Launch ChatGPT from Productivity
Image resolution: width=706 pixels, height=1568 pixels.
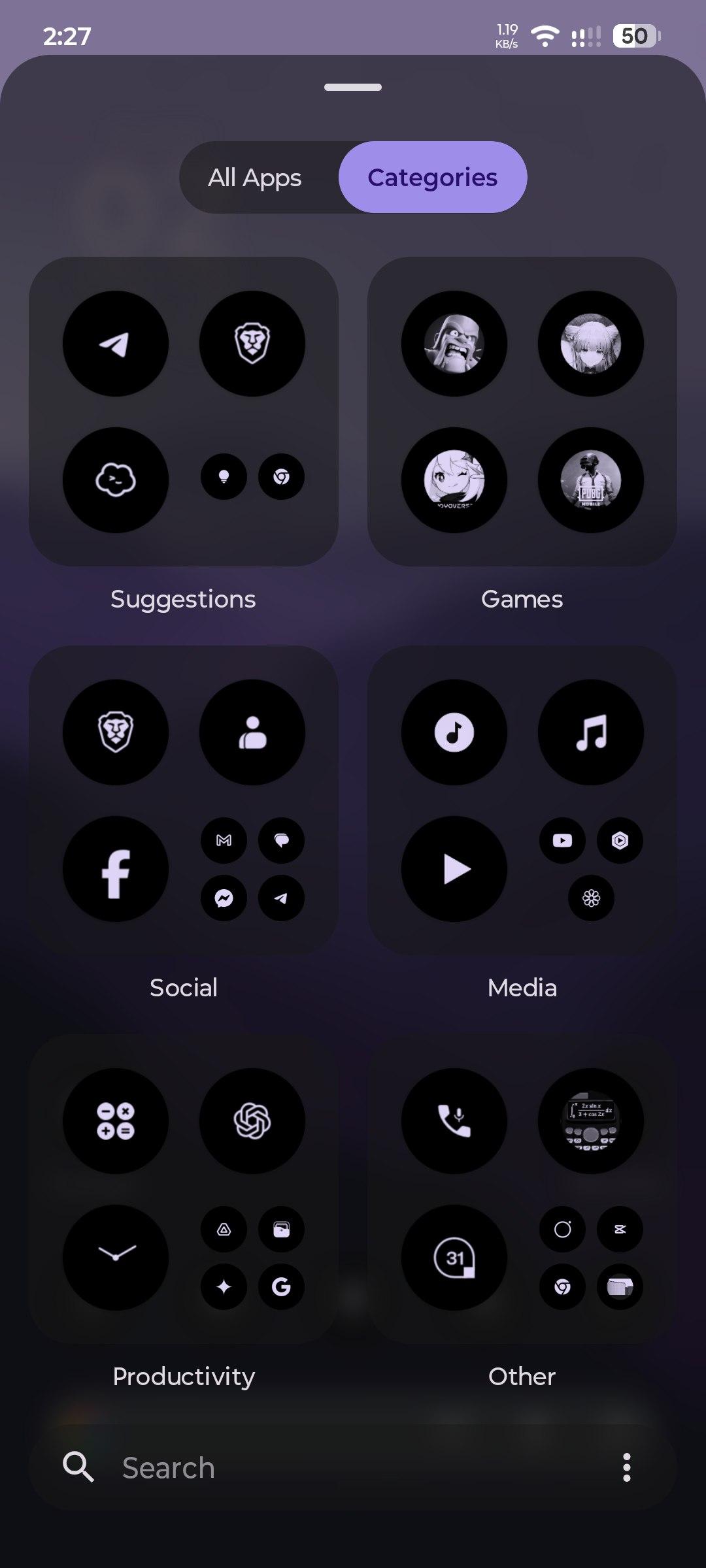252,1121
